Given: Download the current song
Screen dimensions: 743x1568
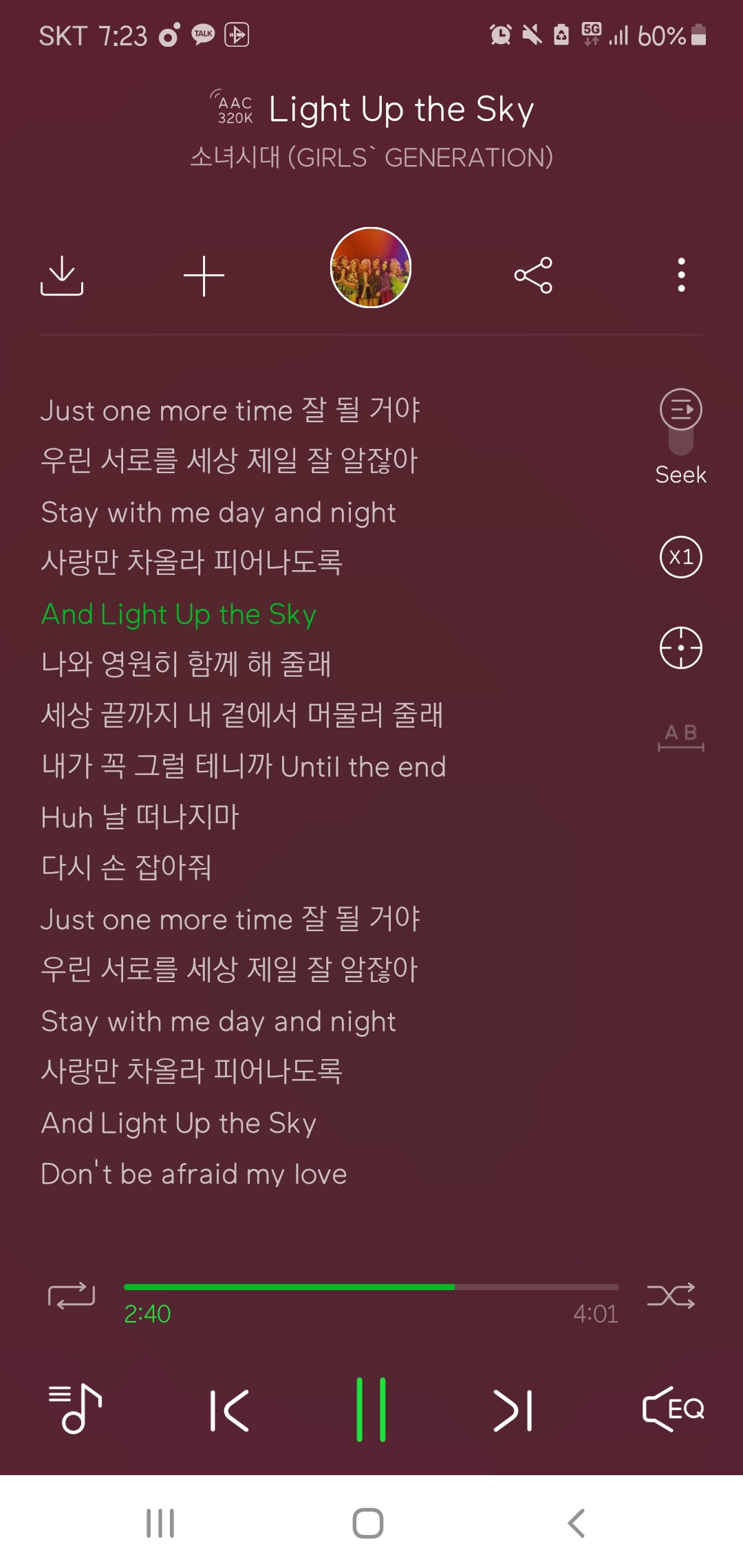Looking at the screenshot, I should (x=62, y=274).
